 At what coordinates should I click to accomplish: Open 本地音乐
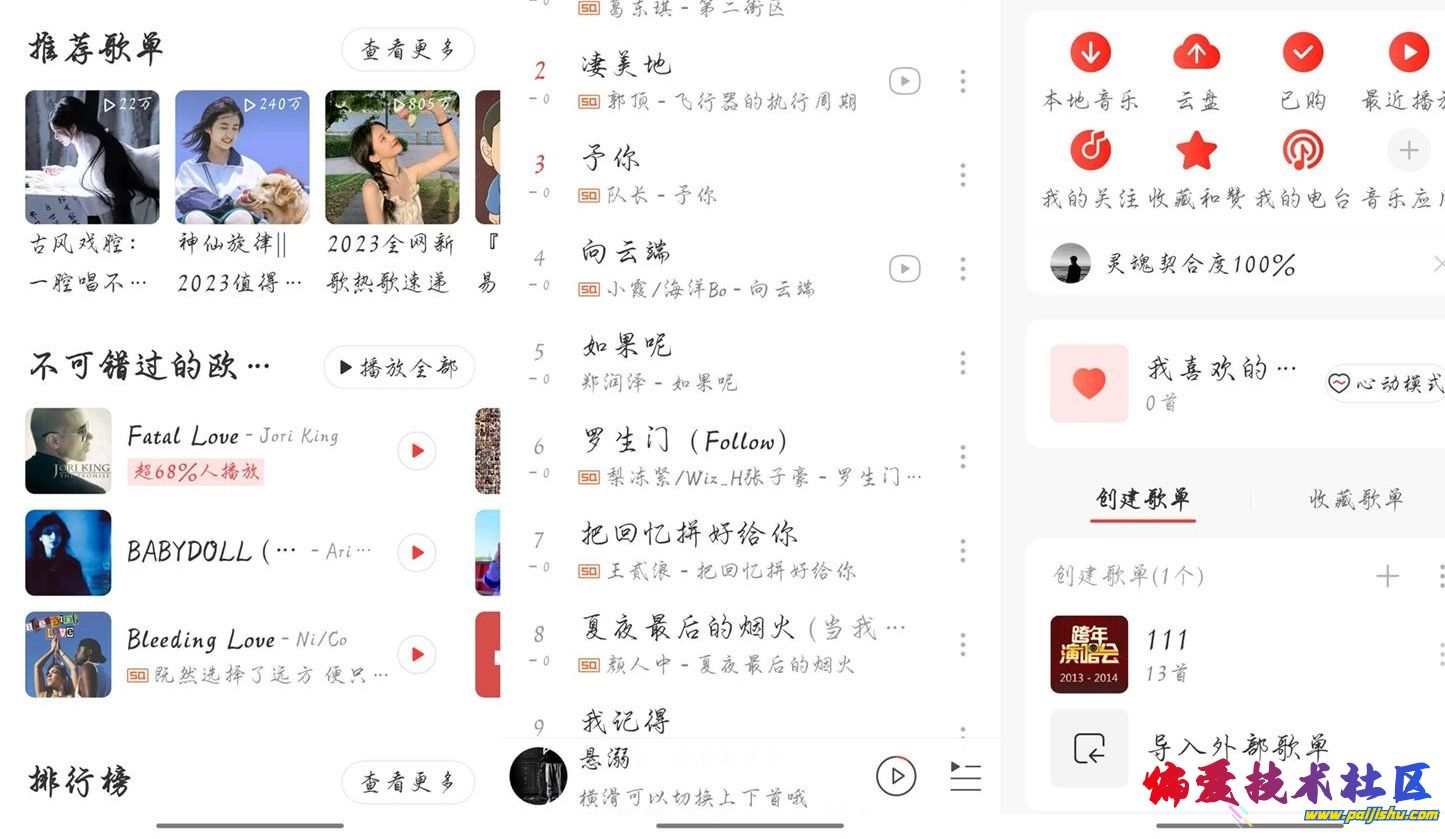coord(1090,68)
